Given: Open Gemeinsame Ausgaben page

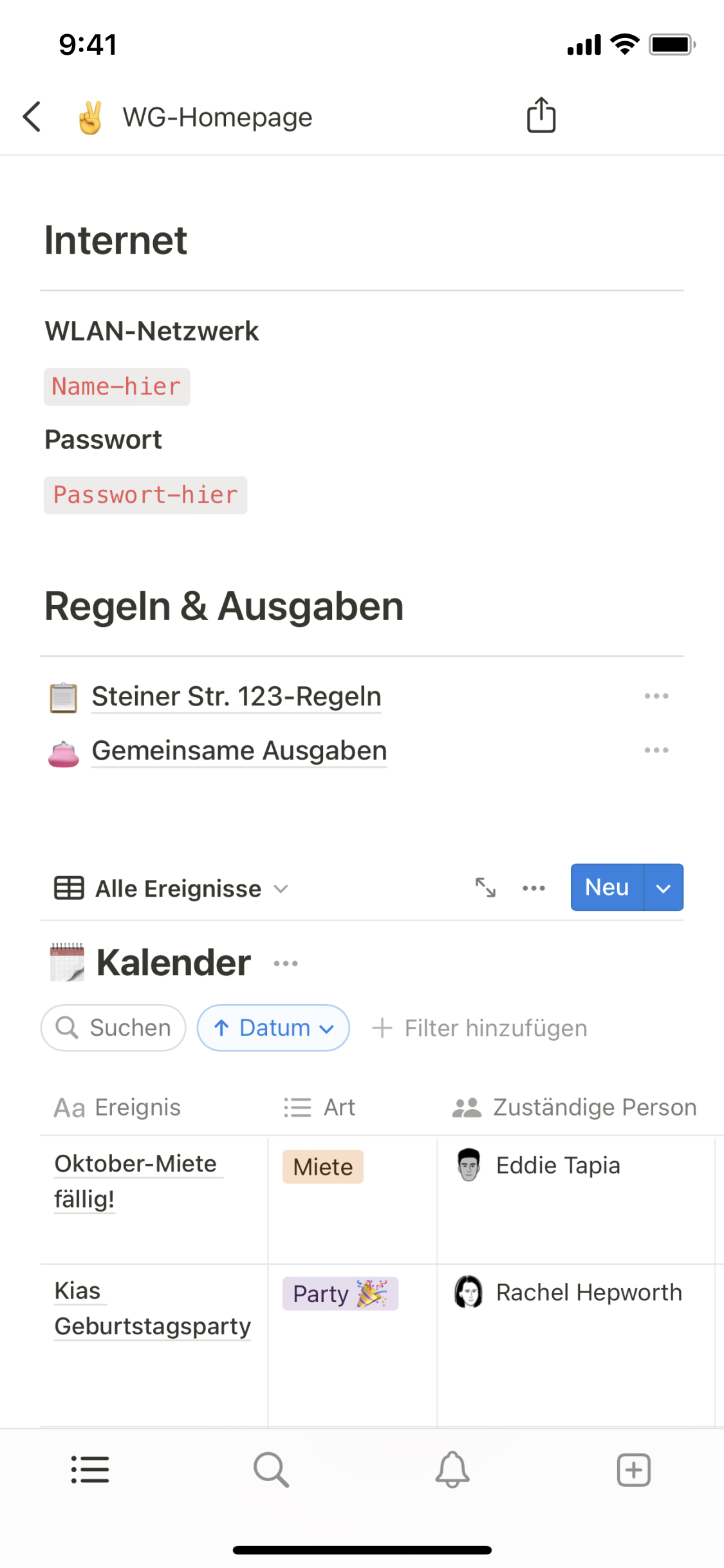Looking at the screenshot, I should [239, 751].
